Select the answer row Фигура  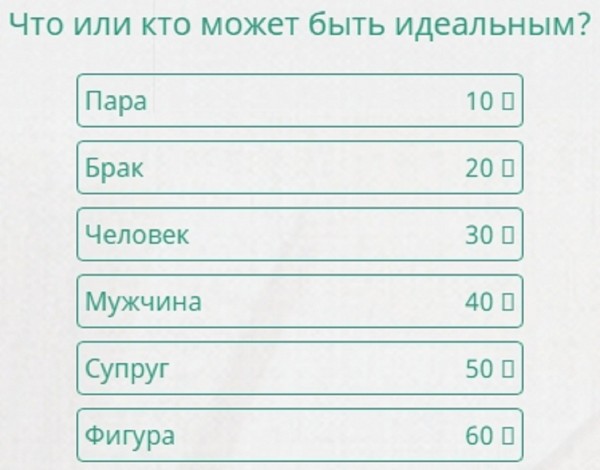(299, 436)
